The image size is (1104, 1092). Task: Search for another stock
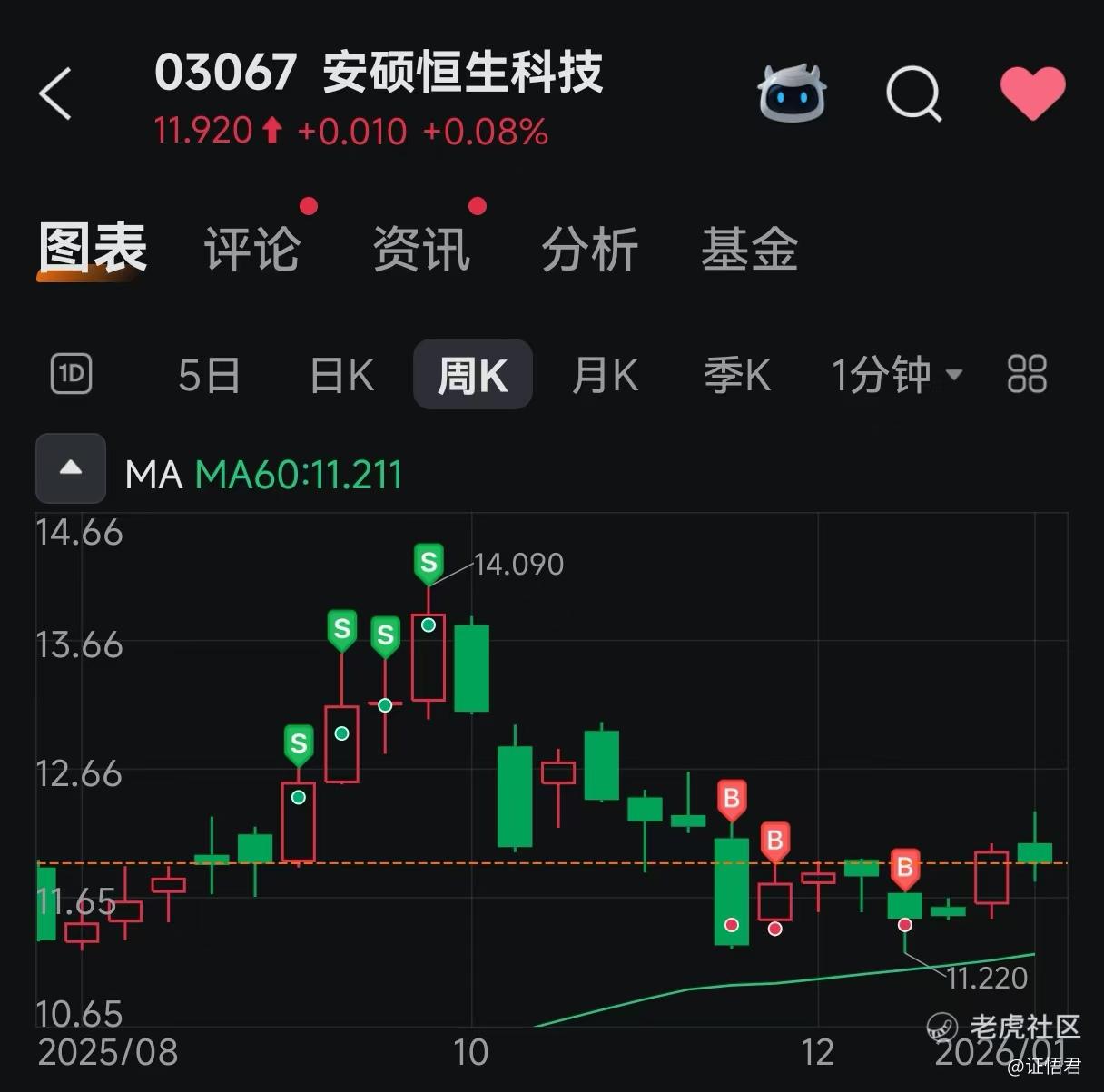click(913, 93)
